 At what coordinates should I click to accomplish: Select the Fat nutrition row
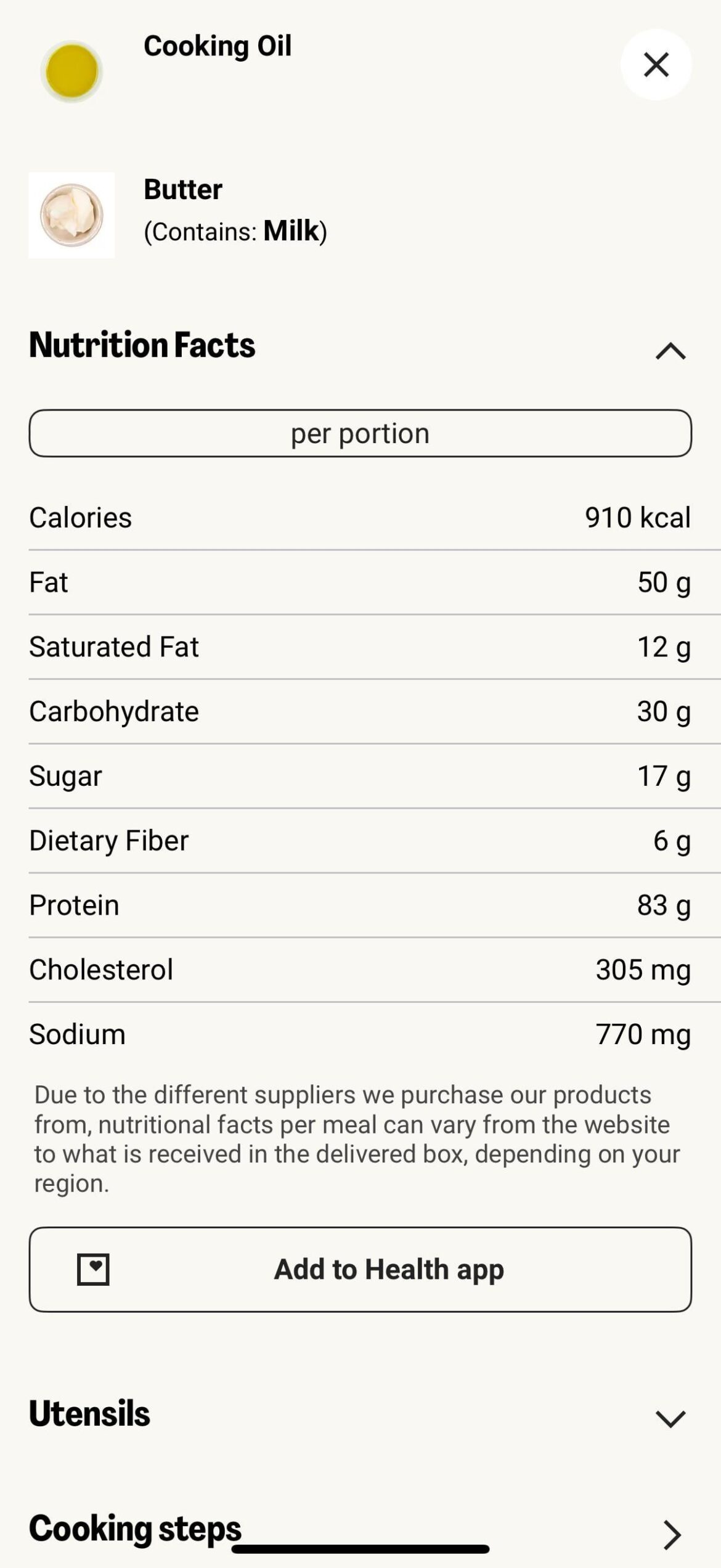(360, 582)
